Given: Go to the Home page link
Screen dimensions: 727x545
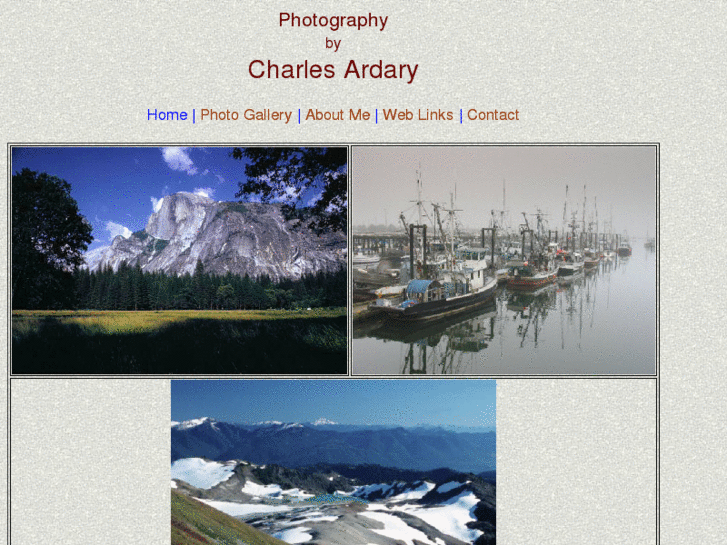Looking at the screenshot, I should tap(167, 115).
